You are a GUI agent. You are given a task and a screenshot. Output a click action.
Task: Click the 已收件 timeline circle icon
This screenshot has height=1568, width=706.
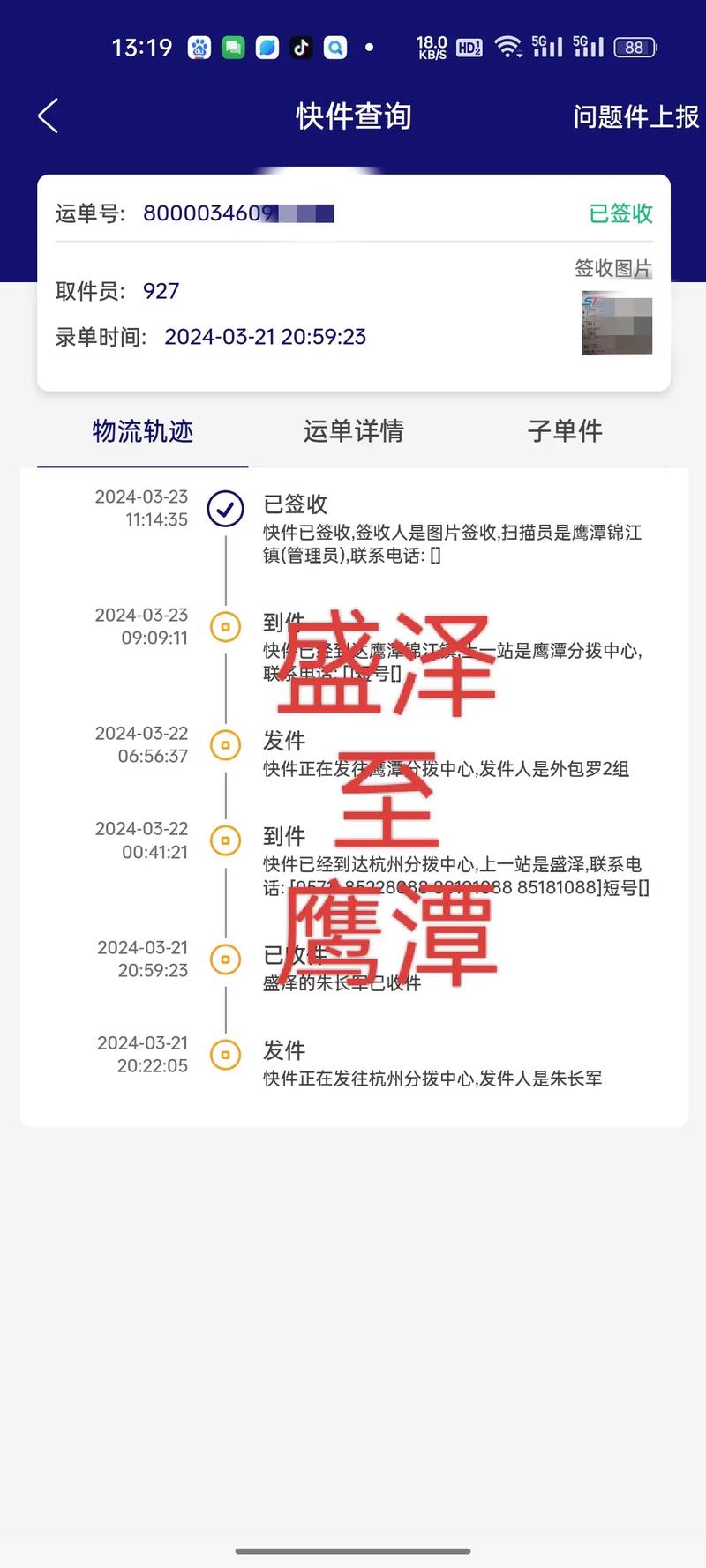tap(225, 959)
